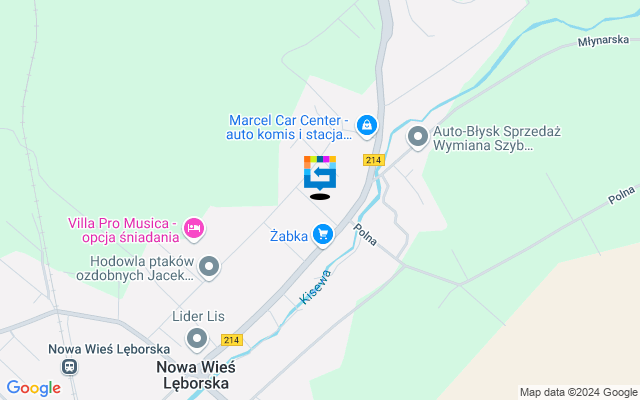Image resolution: width=640 pixels, height=400 pixels.
Task: Open the Nowa Wieś Lęborska train station icon
Action: coord(70,365)
